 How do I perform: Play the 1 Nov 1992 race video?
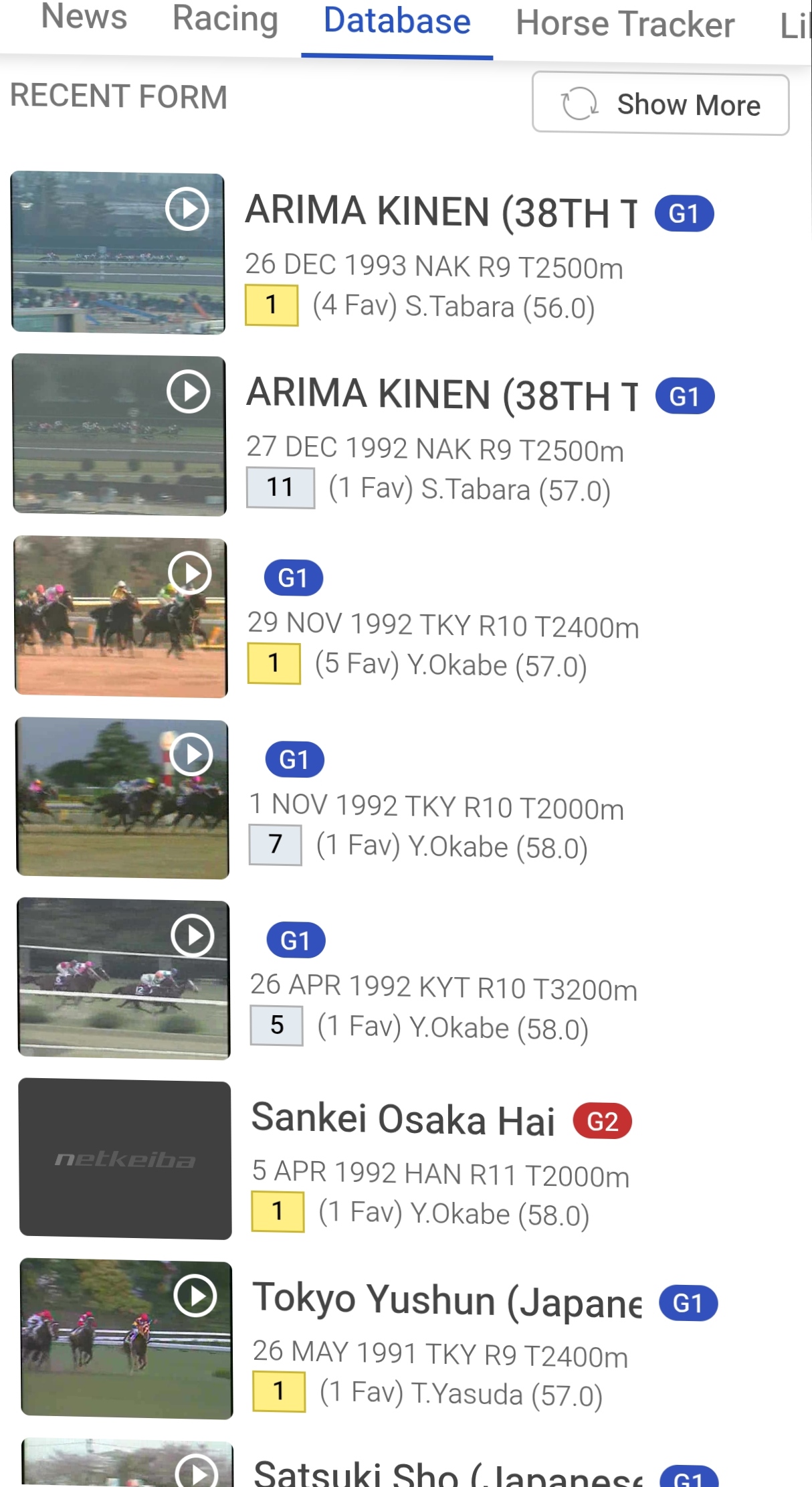click(191, 755)
